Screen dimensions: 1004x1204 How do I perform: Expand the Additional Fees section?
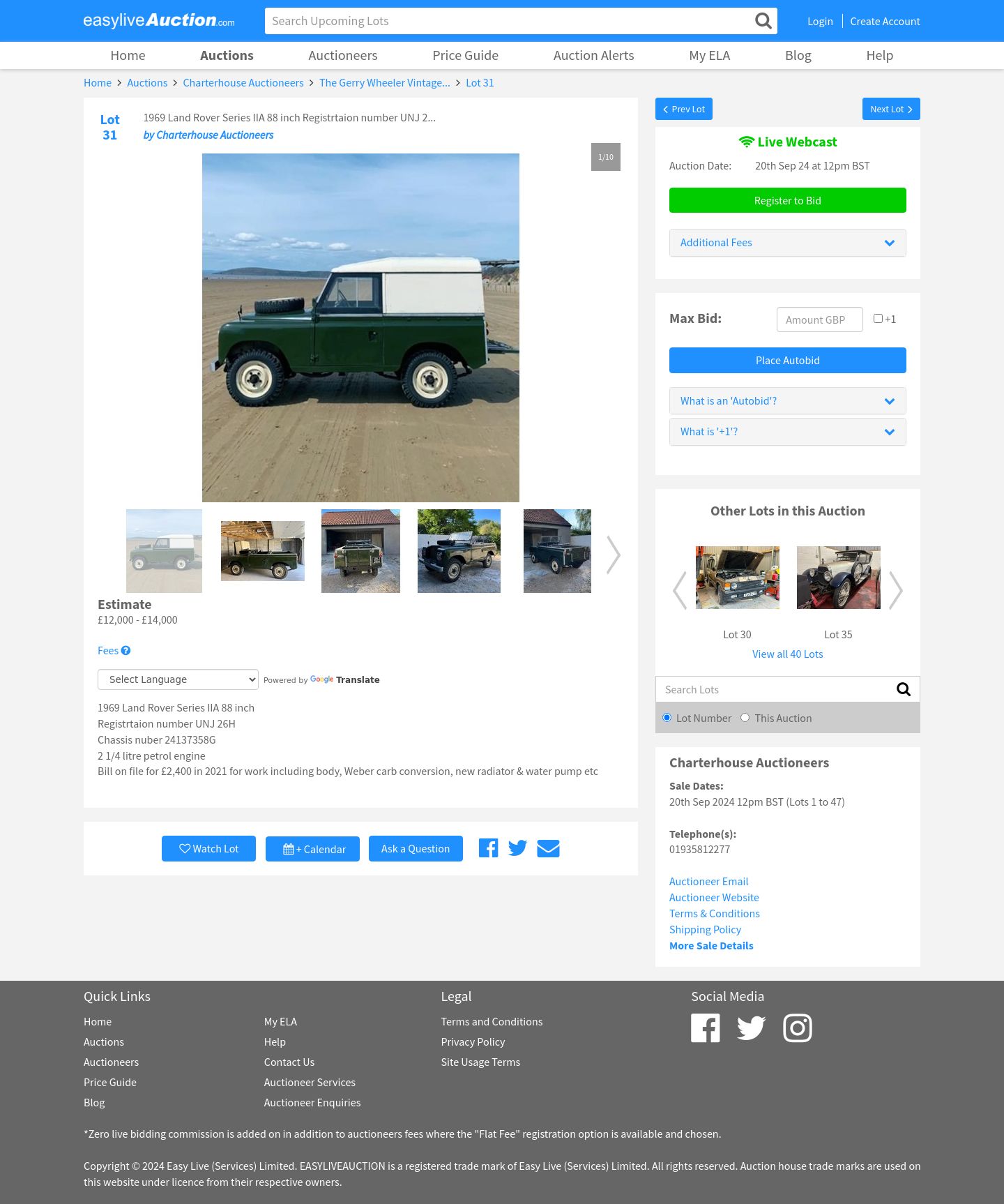coord(787,243)
